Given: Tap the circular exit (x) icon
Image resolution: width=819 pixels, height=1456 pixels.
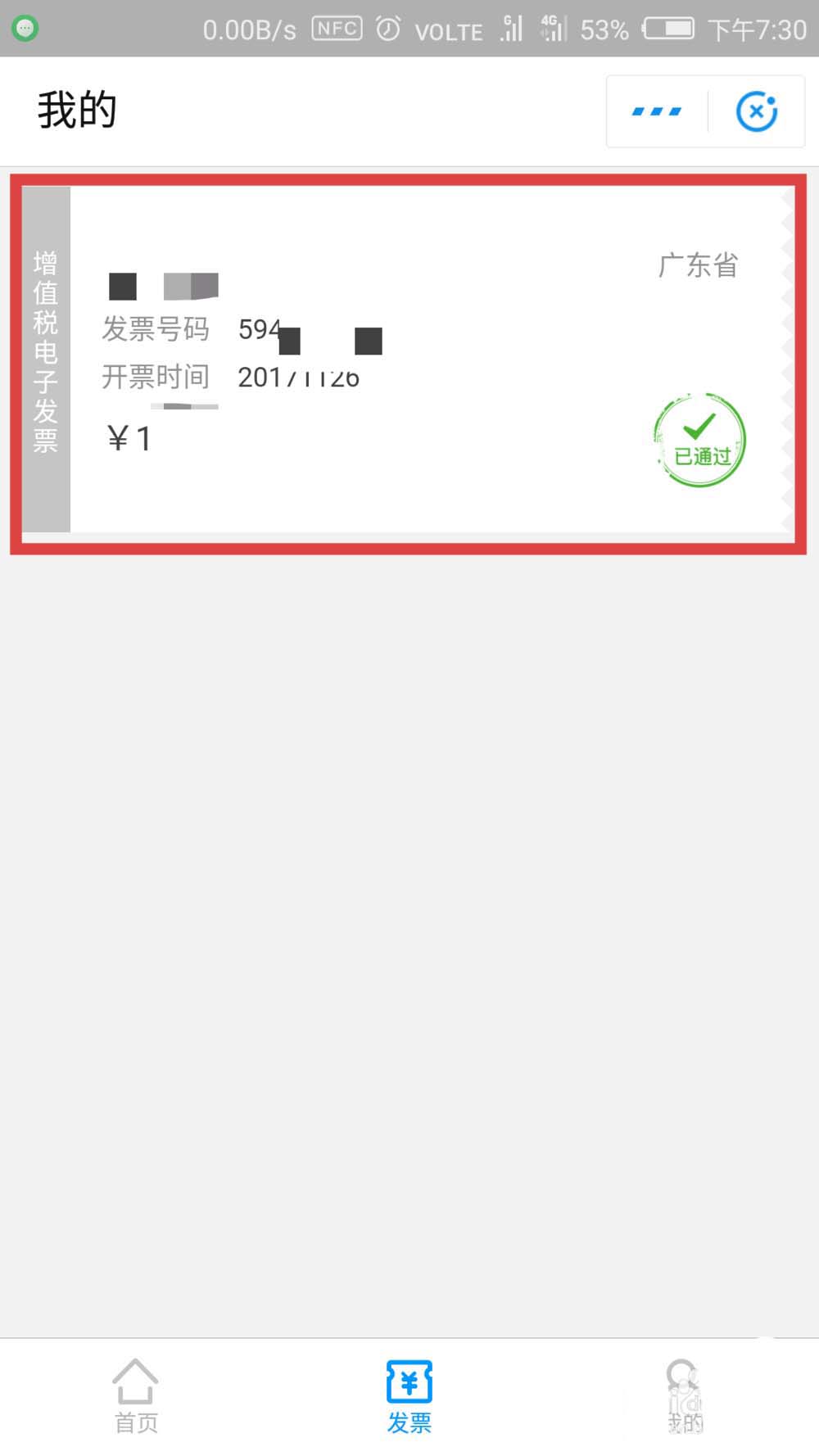Looking at the screenshot, I should (x=757, y=111).
